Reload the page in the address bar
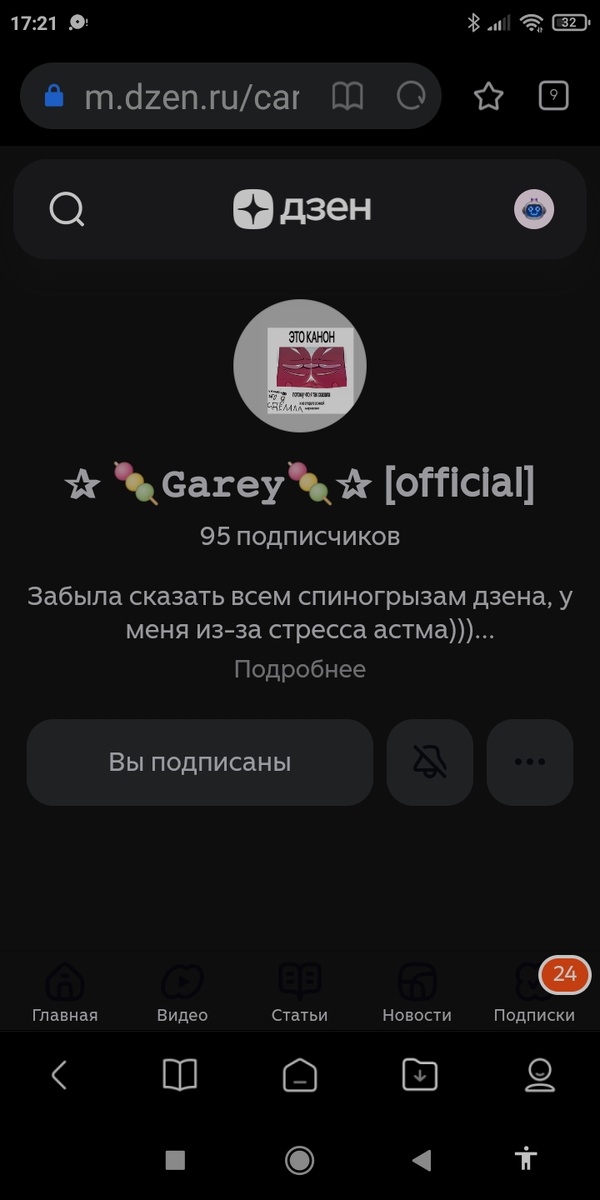This screenshot has width=600, height=1200. click(x=411, y=97)
